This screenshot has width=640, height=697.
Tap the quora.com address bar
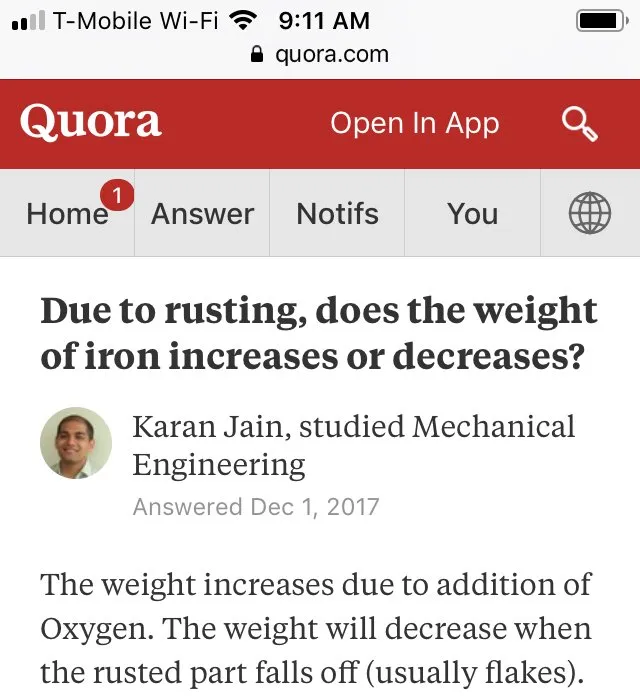(x=320, y=54)
